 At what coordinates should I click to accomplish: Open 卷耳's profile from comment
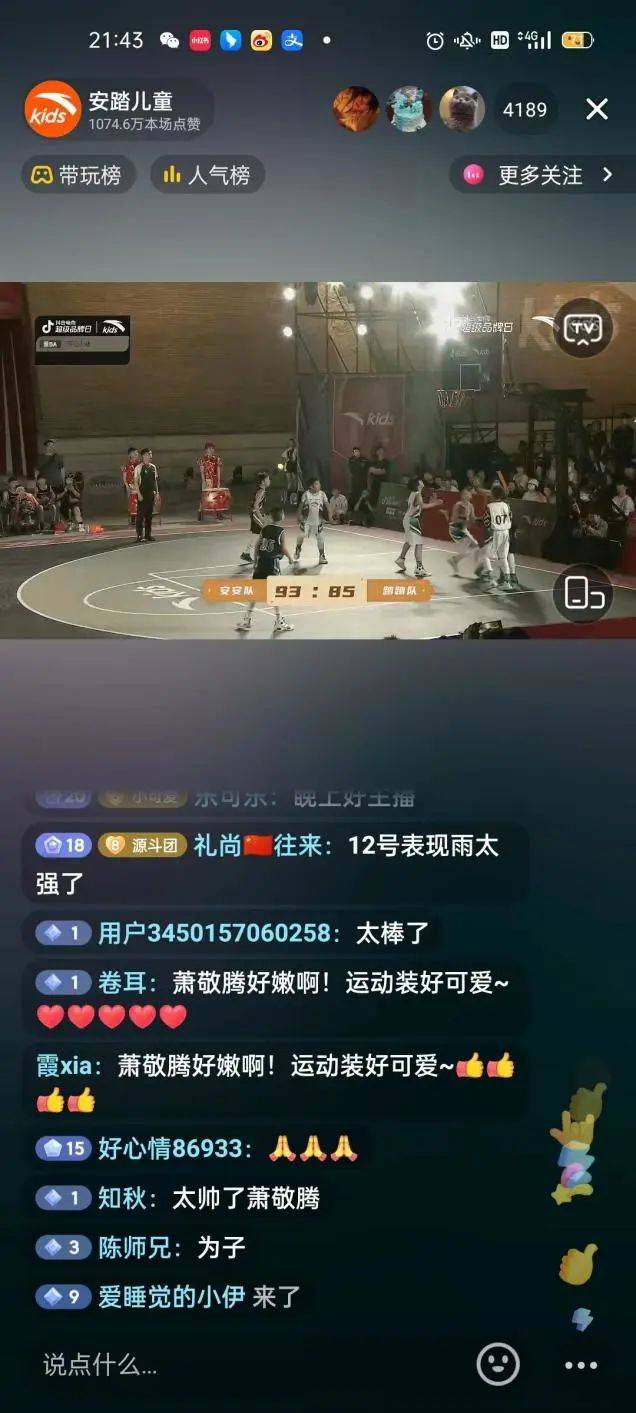point(123,983)
